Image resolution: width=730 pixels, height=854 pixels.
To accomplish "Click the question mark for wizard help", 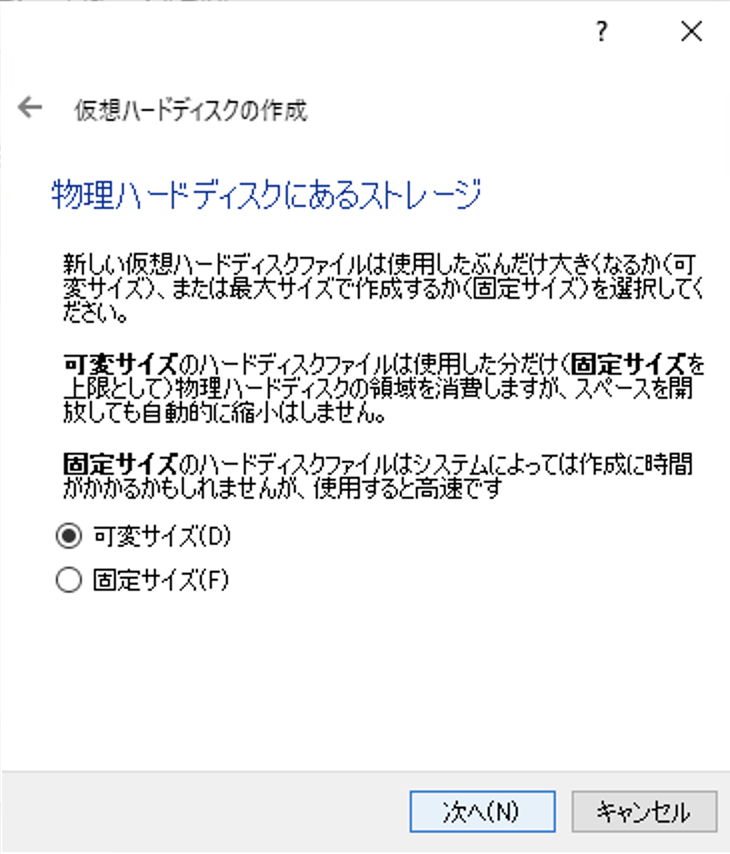I will coord(600,31).
